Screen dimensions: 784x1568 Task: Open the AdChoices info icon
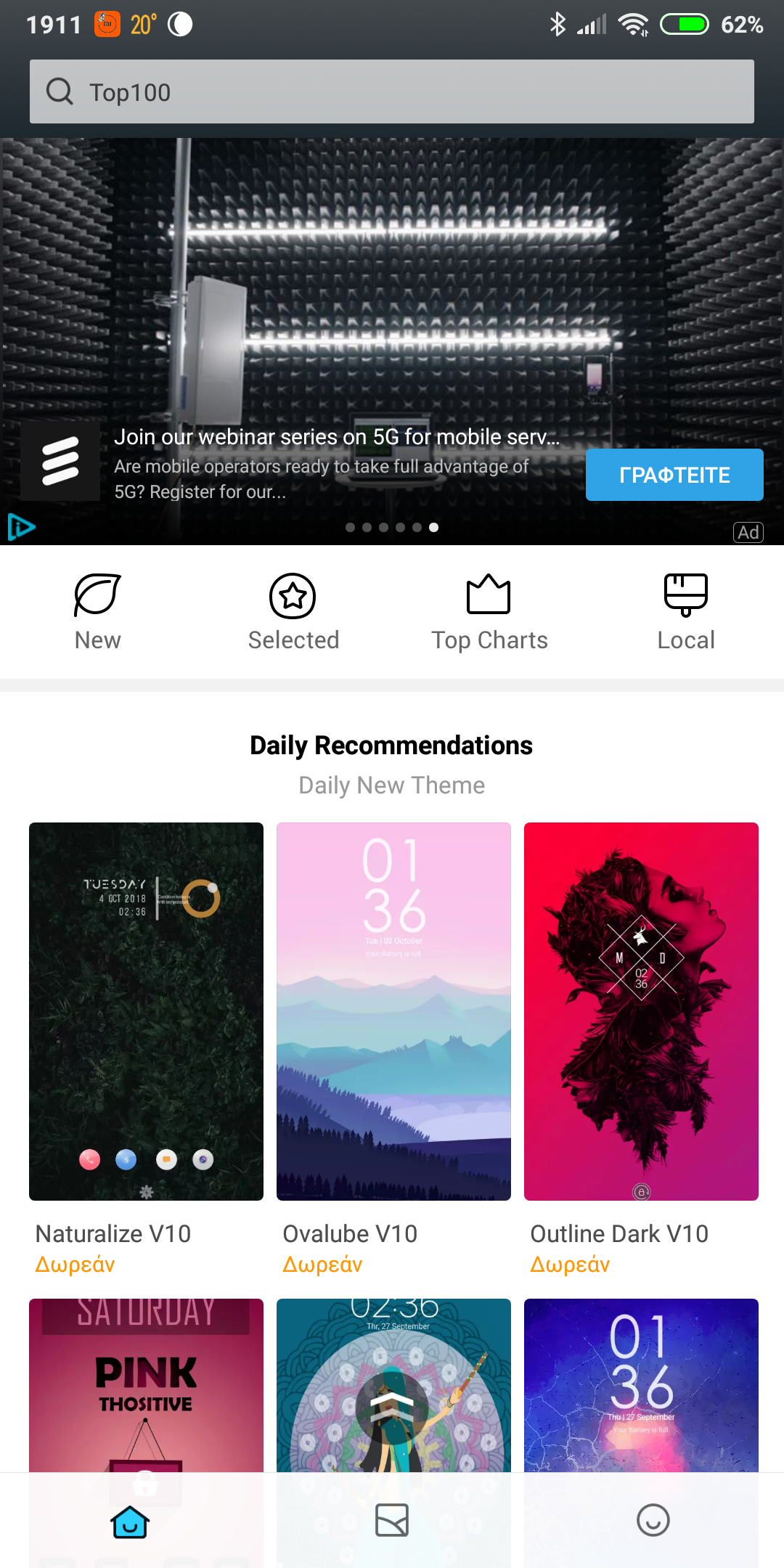(x=21, y=527)
